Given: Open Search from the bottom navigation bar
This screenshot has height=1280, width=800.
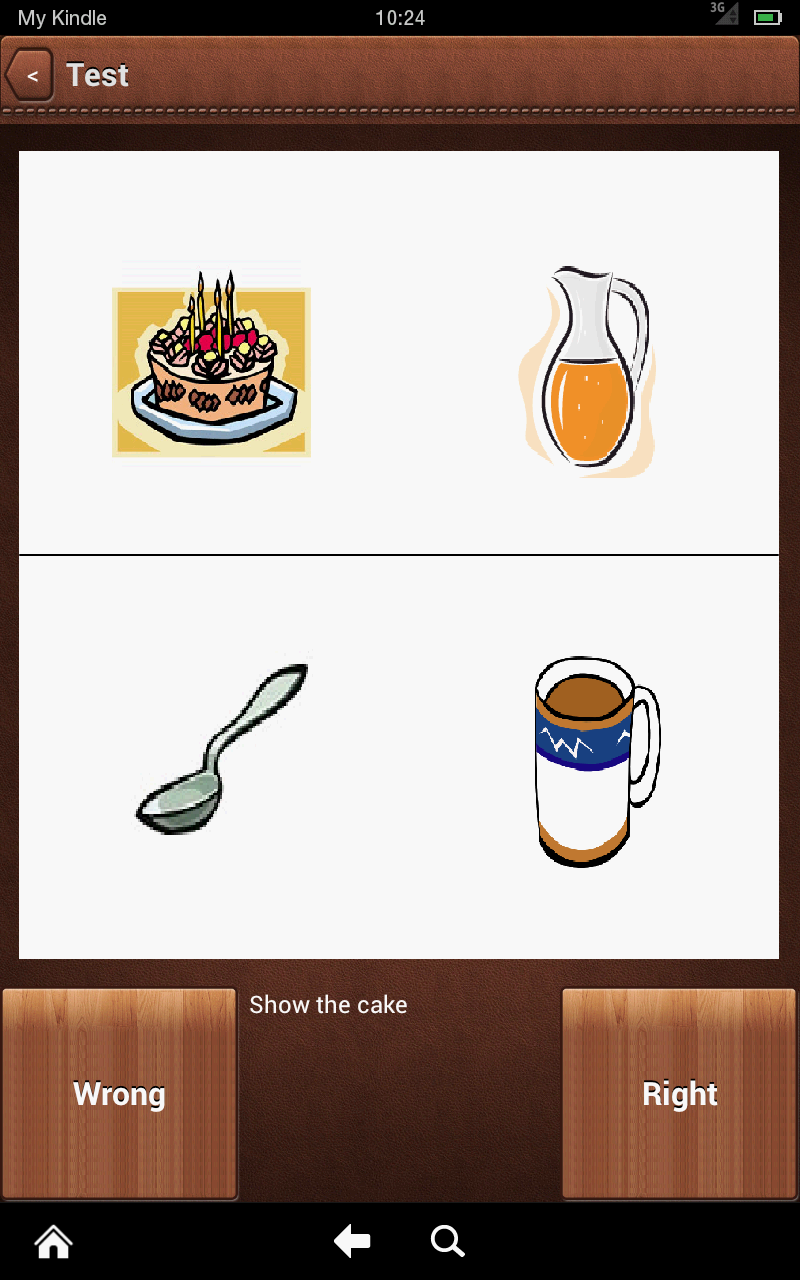Looking at the screenshot, I should coord(447,1241).
